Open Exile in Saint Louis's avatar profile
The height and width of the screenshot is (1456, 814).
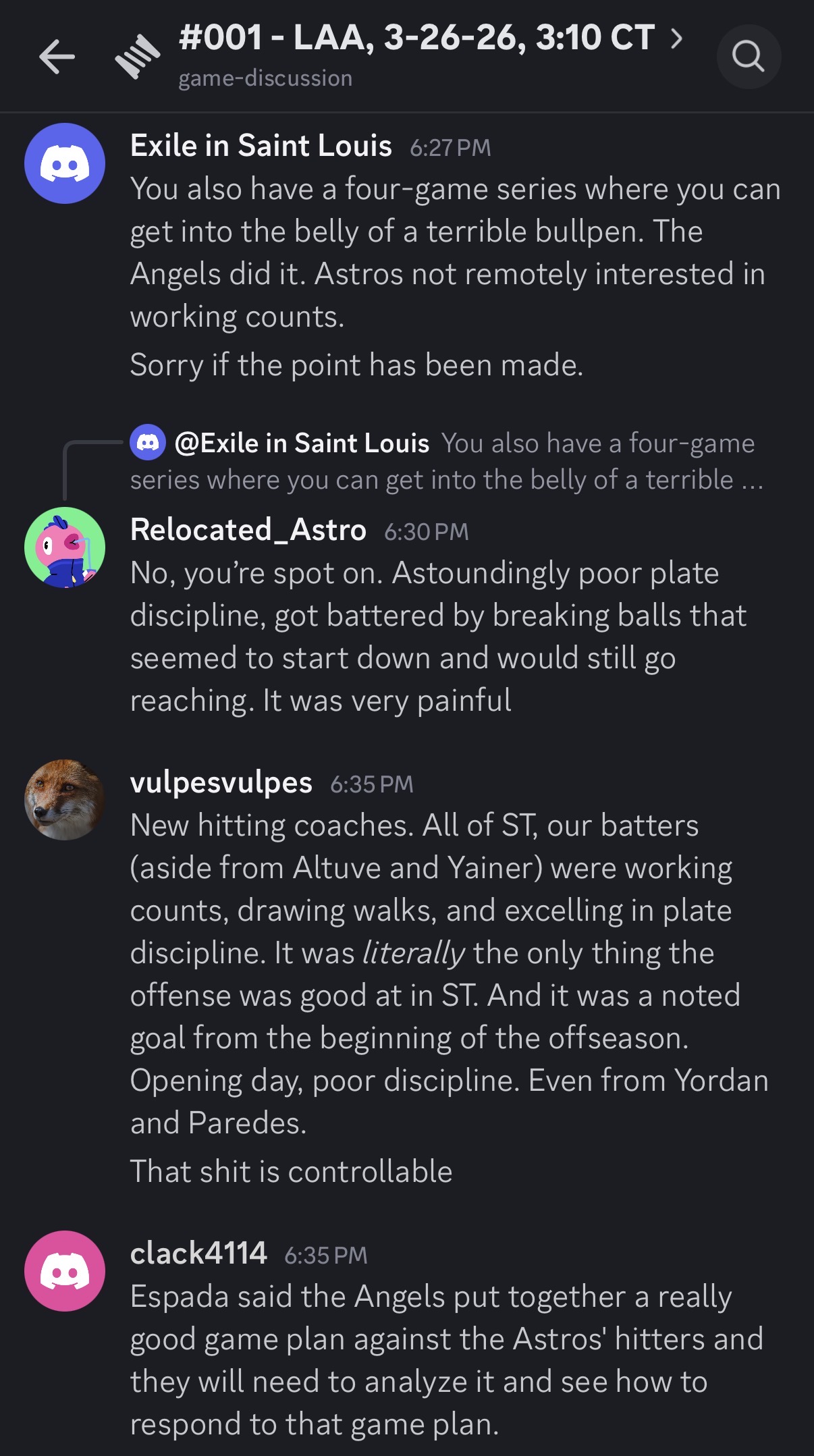tap(65, 163)
